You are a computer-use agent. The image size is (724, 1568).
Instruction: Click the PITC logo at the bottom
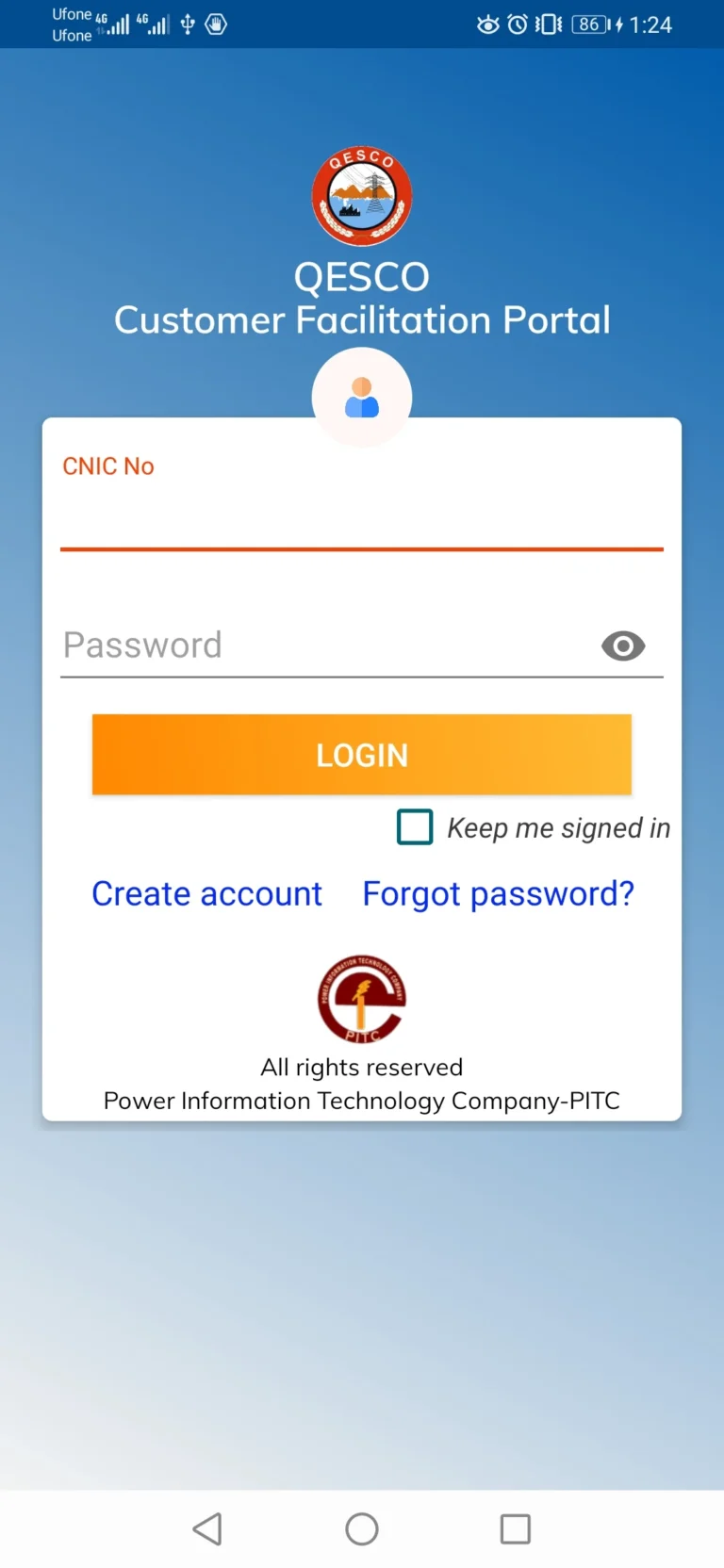point(362,999)
